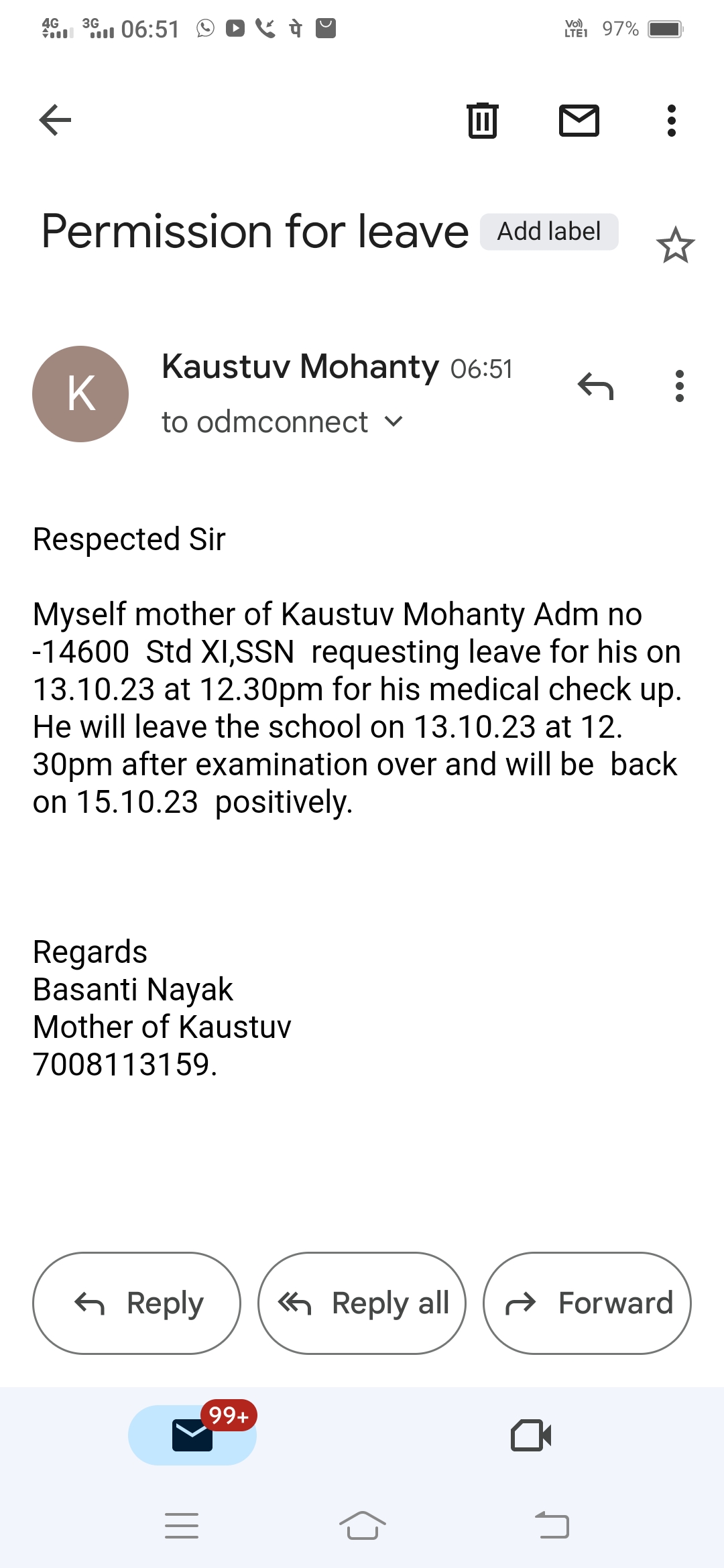
Task: Switch to the Mail tab
Action: pos(192,1435)
